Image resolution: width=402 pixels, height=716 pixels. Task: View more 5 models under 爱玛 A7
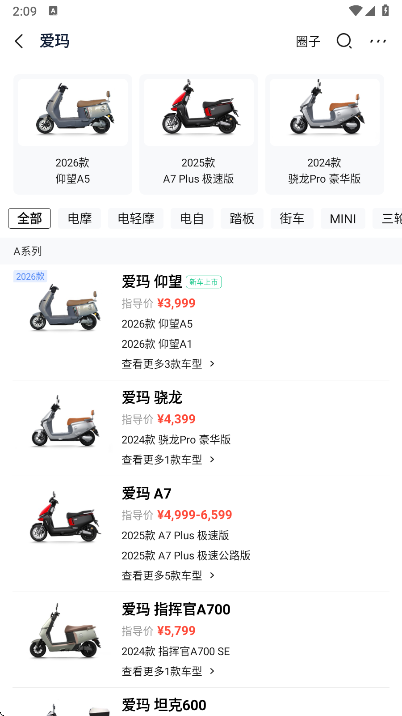[168, 575]
